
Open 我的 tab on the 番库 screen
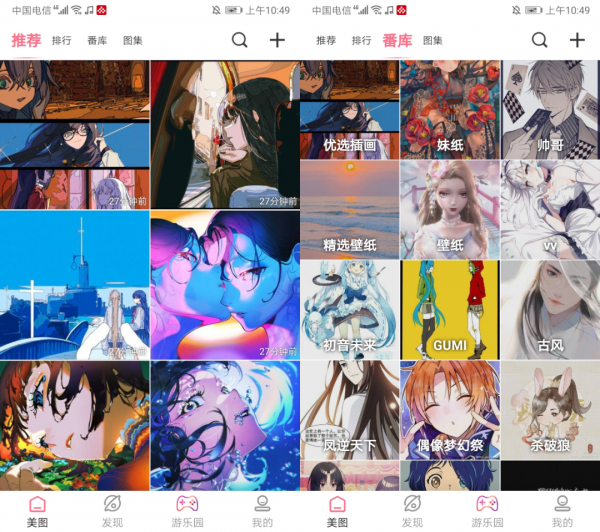pyautogui.click(x=562, y=510)
